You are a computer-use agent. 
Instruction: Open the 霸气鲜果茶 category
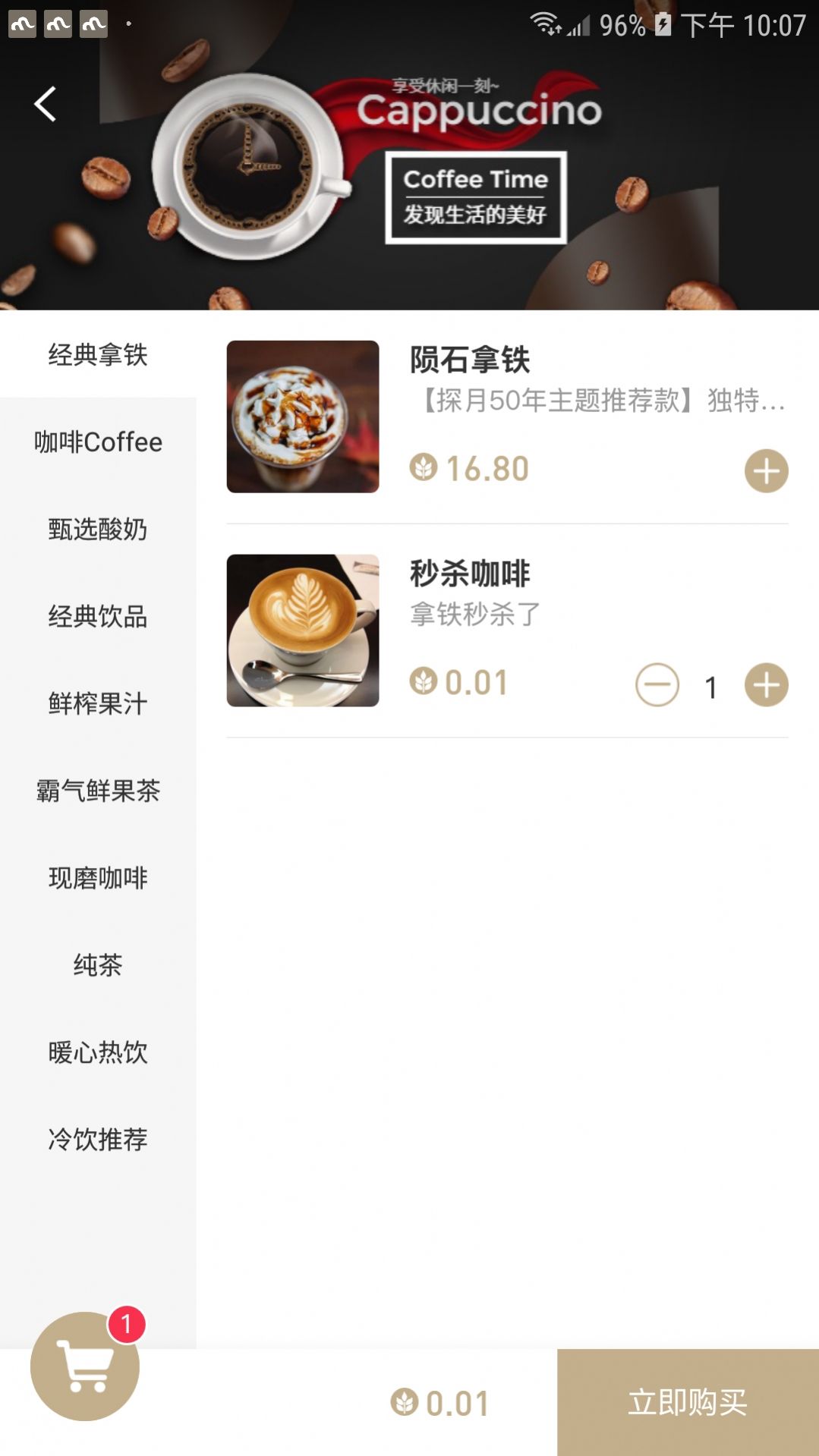(97, 791)
